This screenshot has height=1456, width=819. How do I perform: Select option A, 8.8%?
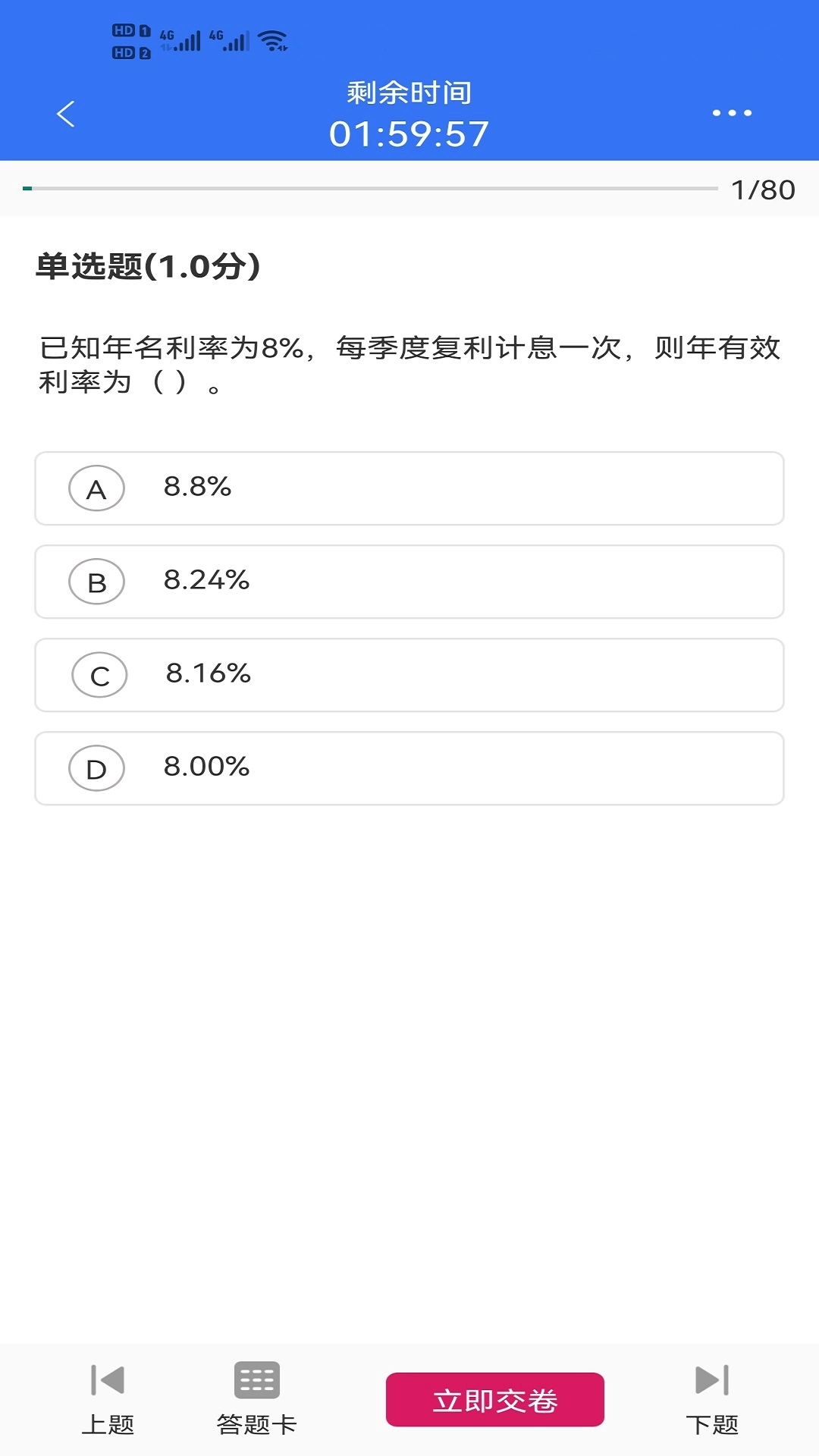click(409, 488)
